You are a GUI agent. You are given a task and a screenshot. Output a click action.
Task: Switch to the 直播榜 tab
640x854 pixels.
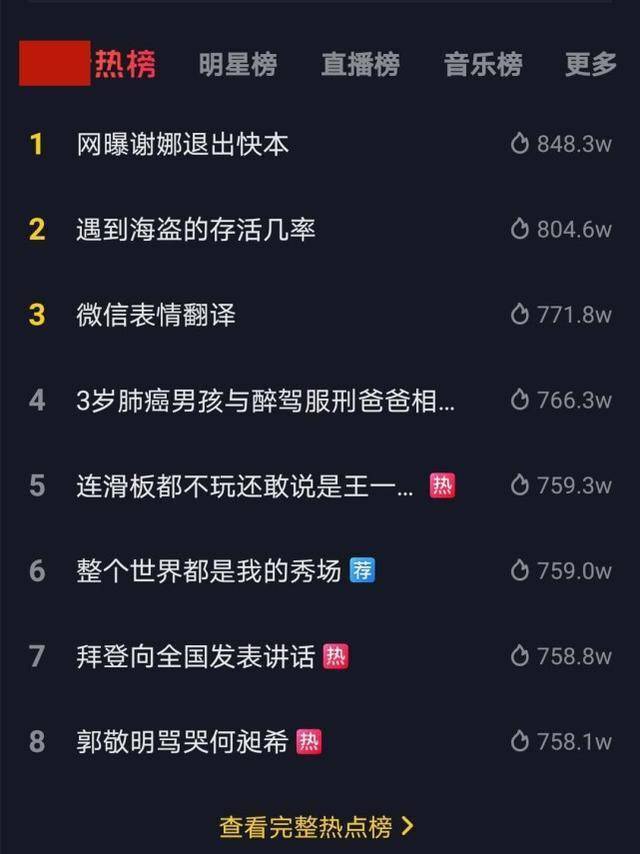(360, 65)
